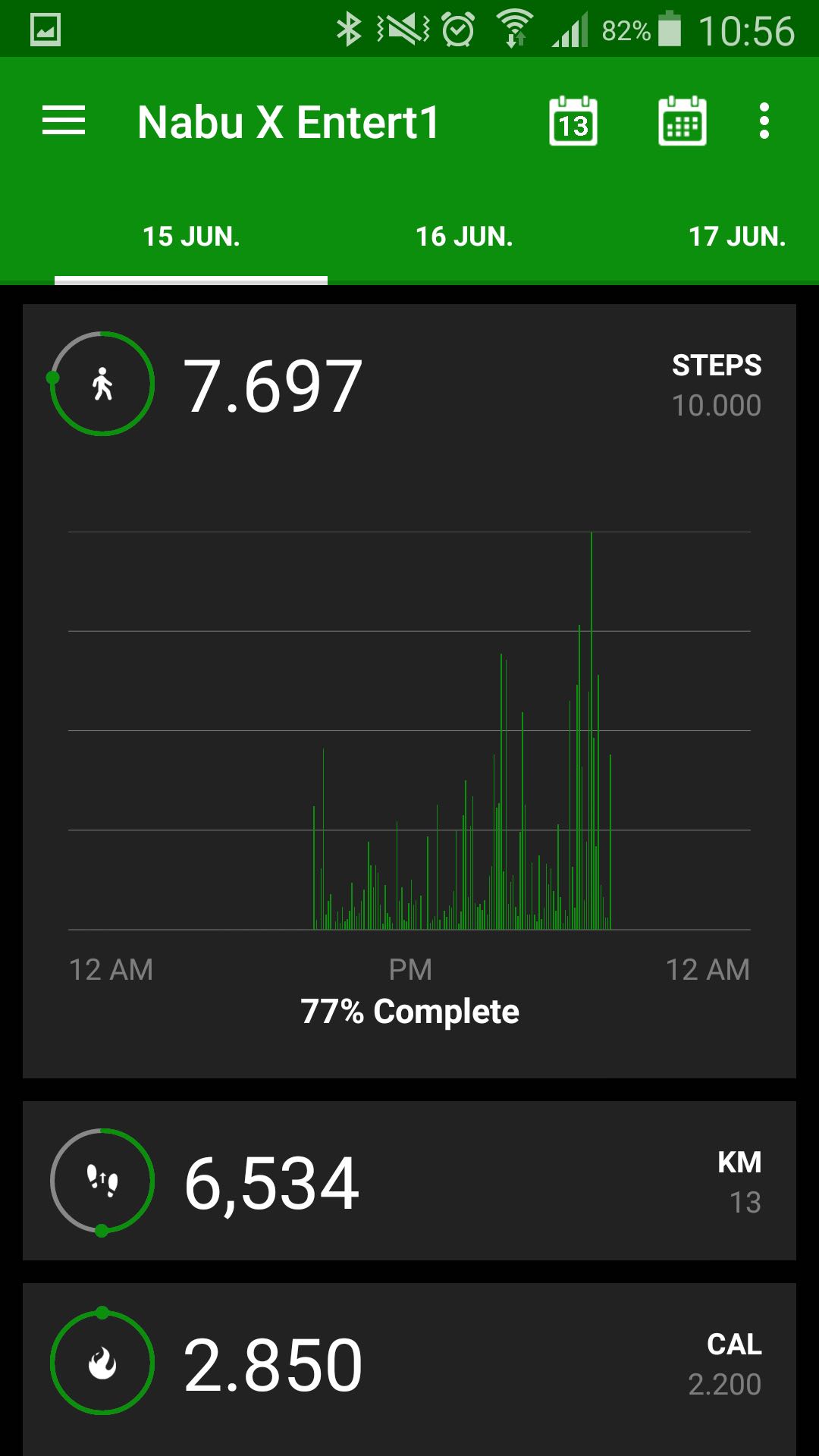Open the KM distance card showing 6,534
Viewport: 819px width, 1456px height.
(409, 1181)
